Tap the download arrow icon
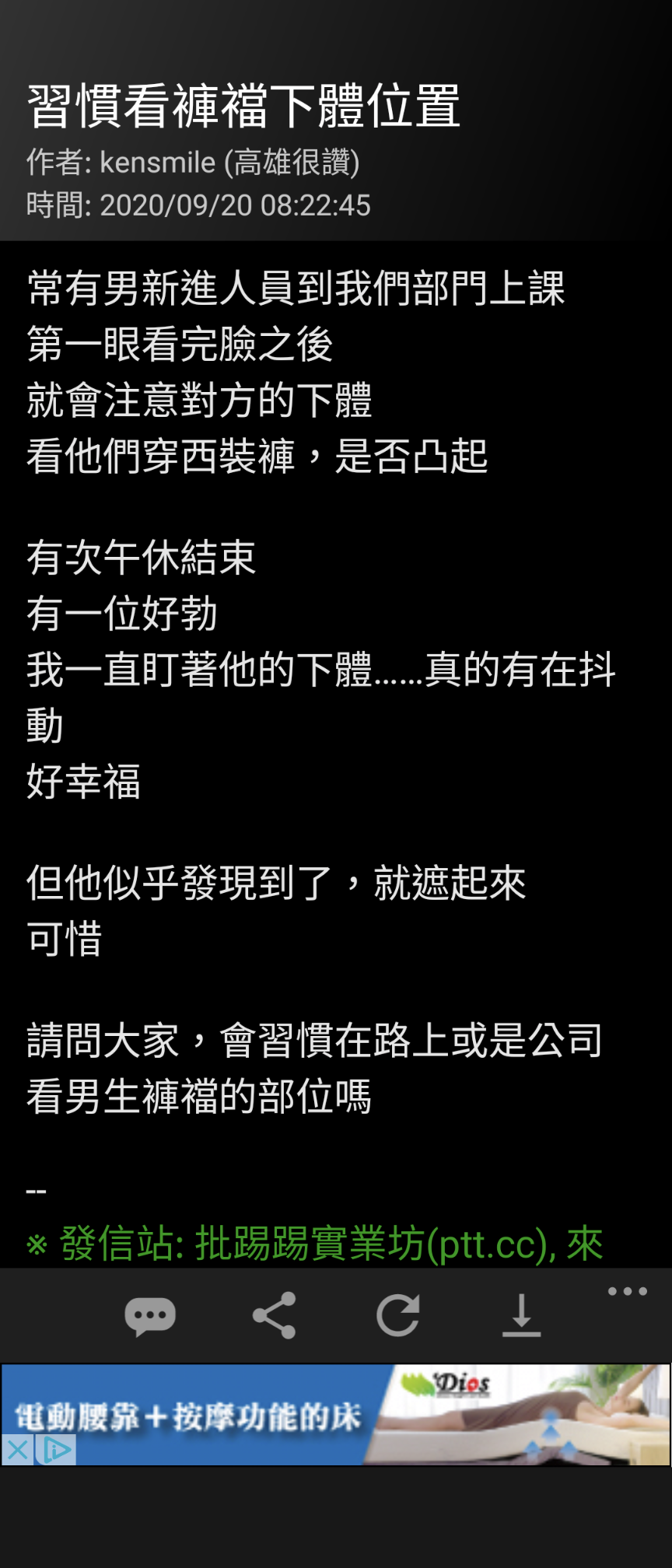Screen dimensions: 672x1568 tap(521, 1315)
